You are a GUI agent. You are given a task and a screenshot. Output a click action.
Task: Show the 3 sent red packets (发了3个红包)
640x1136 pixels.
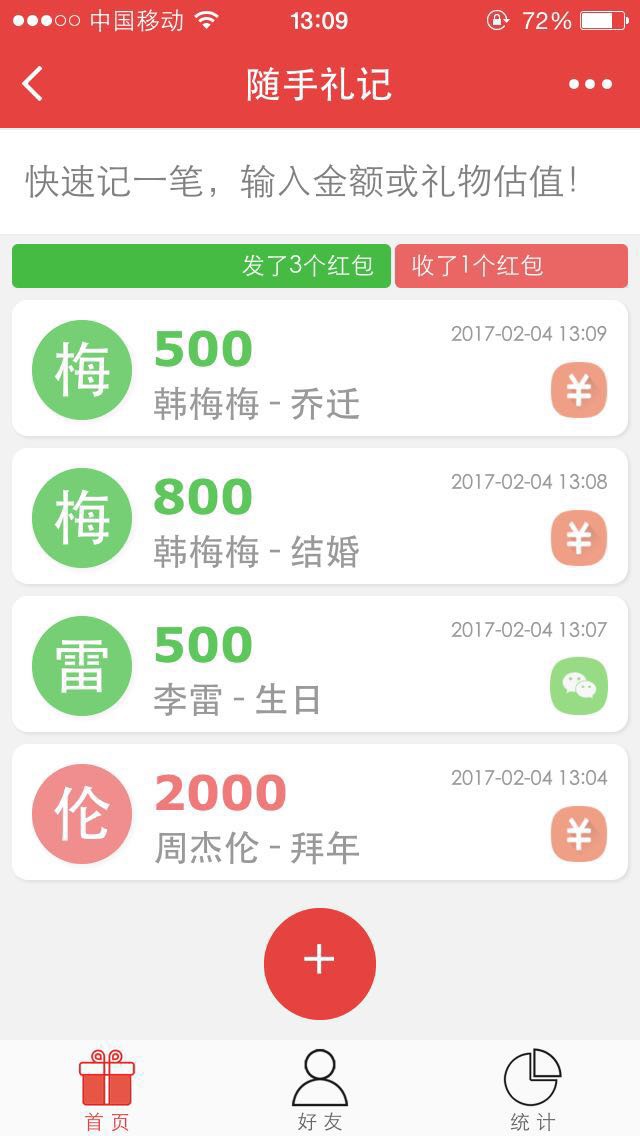[201, 266]
